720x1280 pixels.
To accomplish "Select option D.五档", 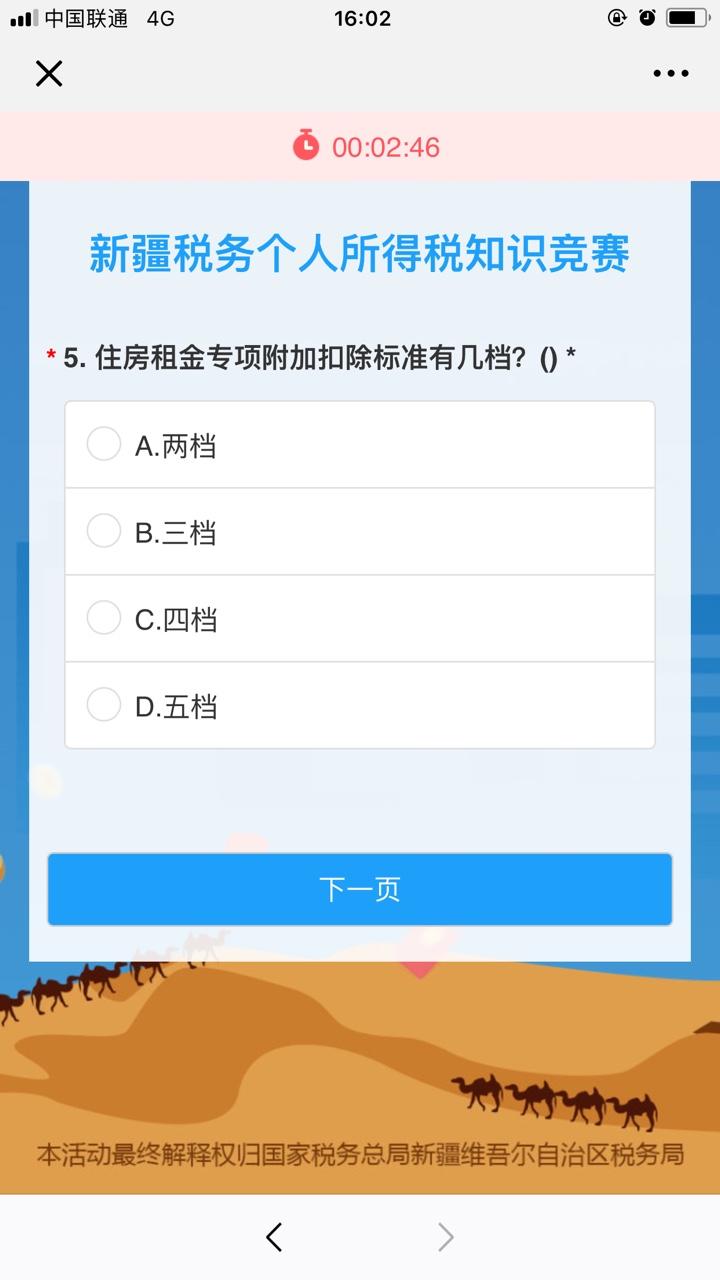I will point(360,706).
